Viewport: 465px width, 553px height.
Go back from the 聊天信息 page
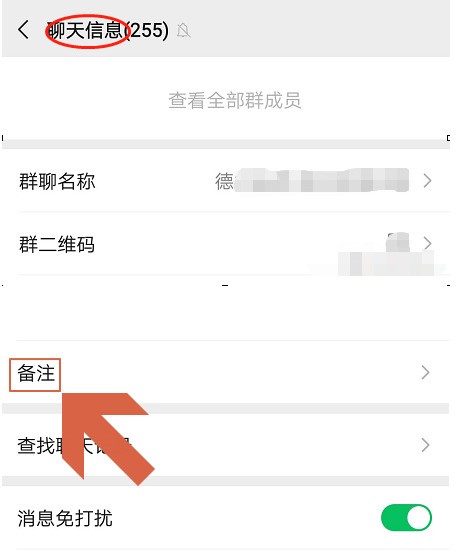coord(24,30)
